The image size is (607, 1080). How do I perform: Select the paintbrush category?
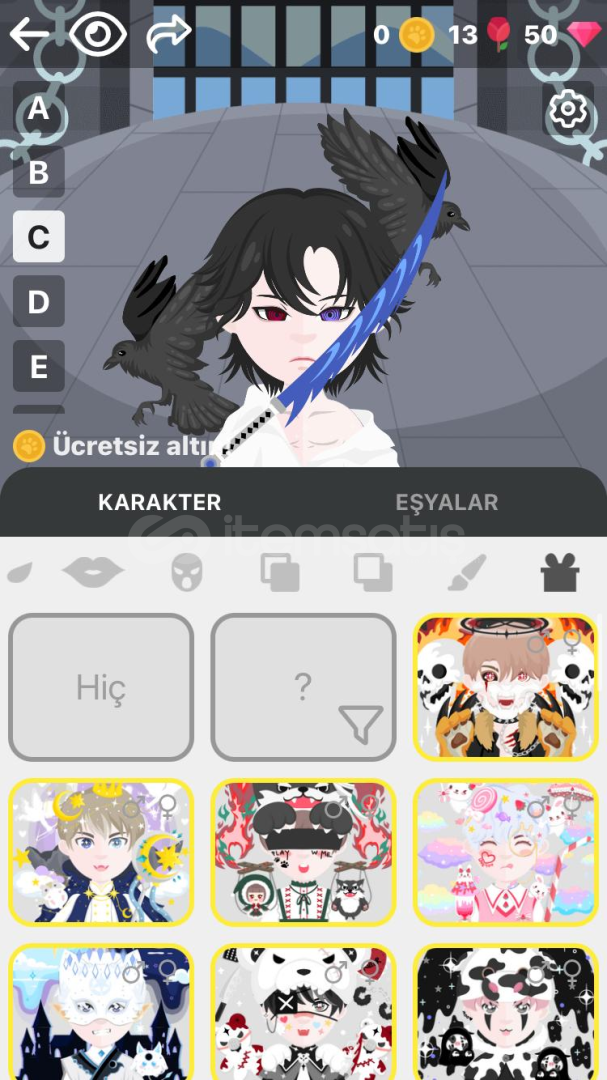(466, 572)
